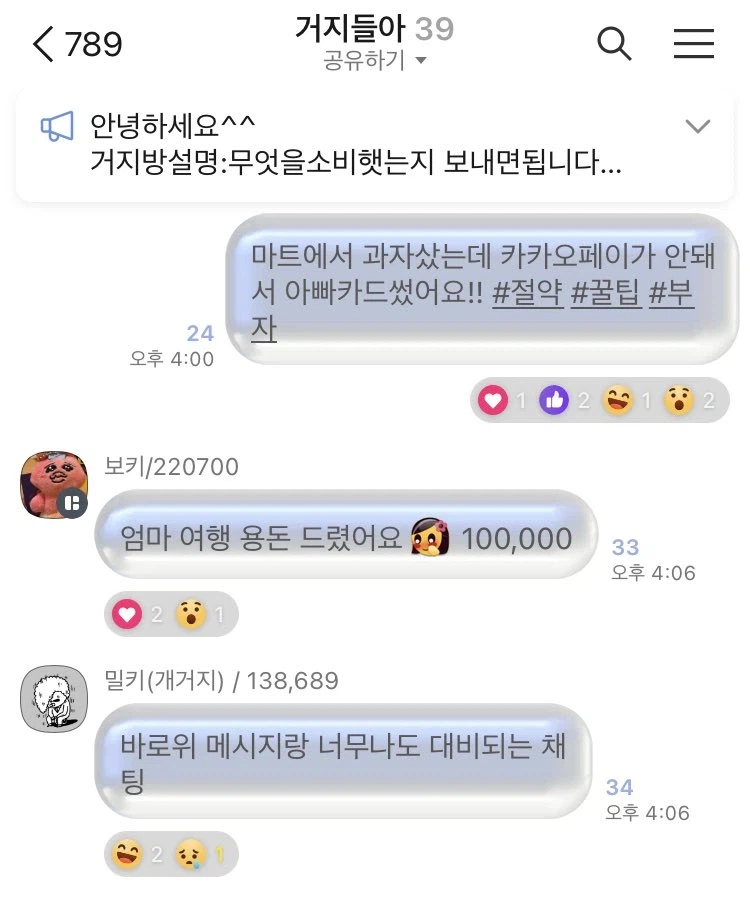The image size is (750, 902).
Task: Tap 보키's profile picture thumbnail
Action: pyautogui.click(x=54, y=485)
